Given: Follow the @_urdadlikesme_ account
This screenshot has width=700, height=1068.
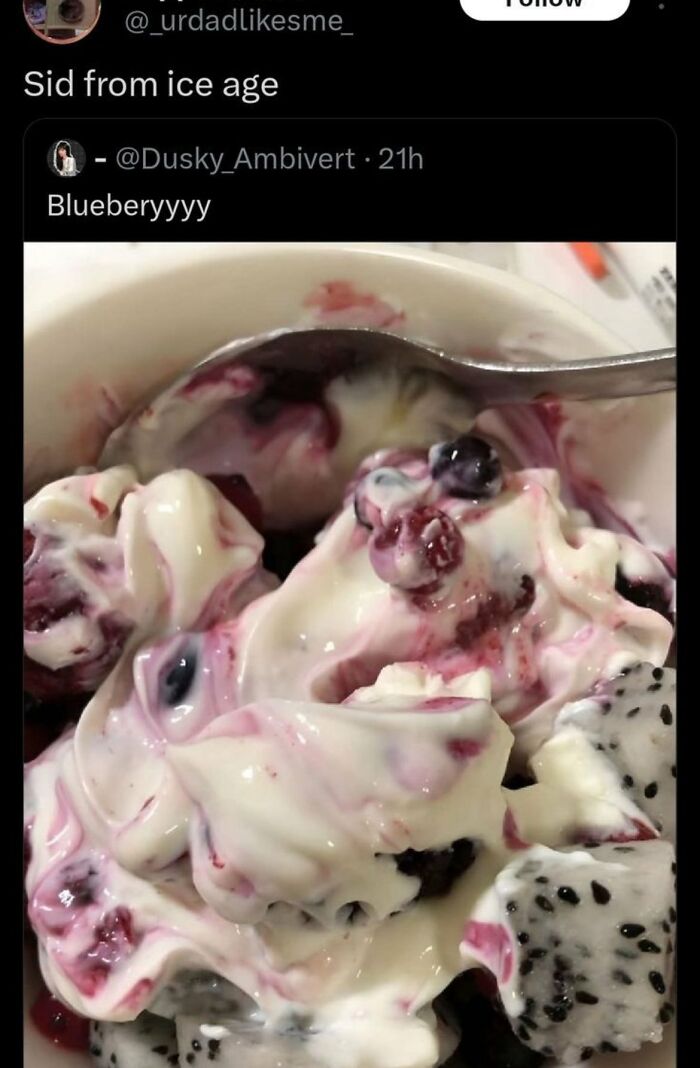Looking at the screenshot, I should click(544, 7).
